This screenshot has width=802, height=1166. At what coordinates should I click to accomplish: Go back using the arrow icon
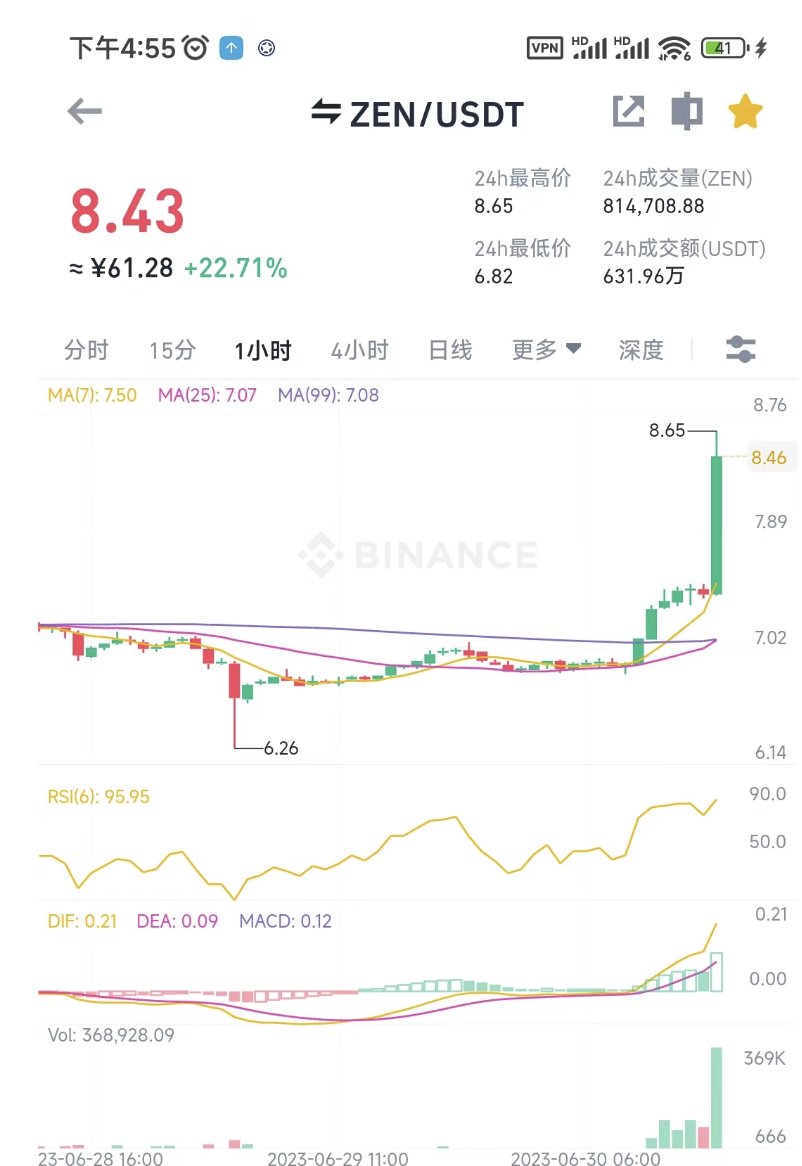[x=85, y=111]
